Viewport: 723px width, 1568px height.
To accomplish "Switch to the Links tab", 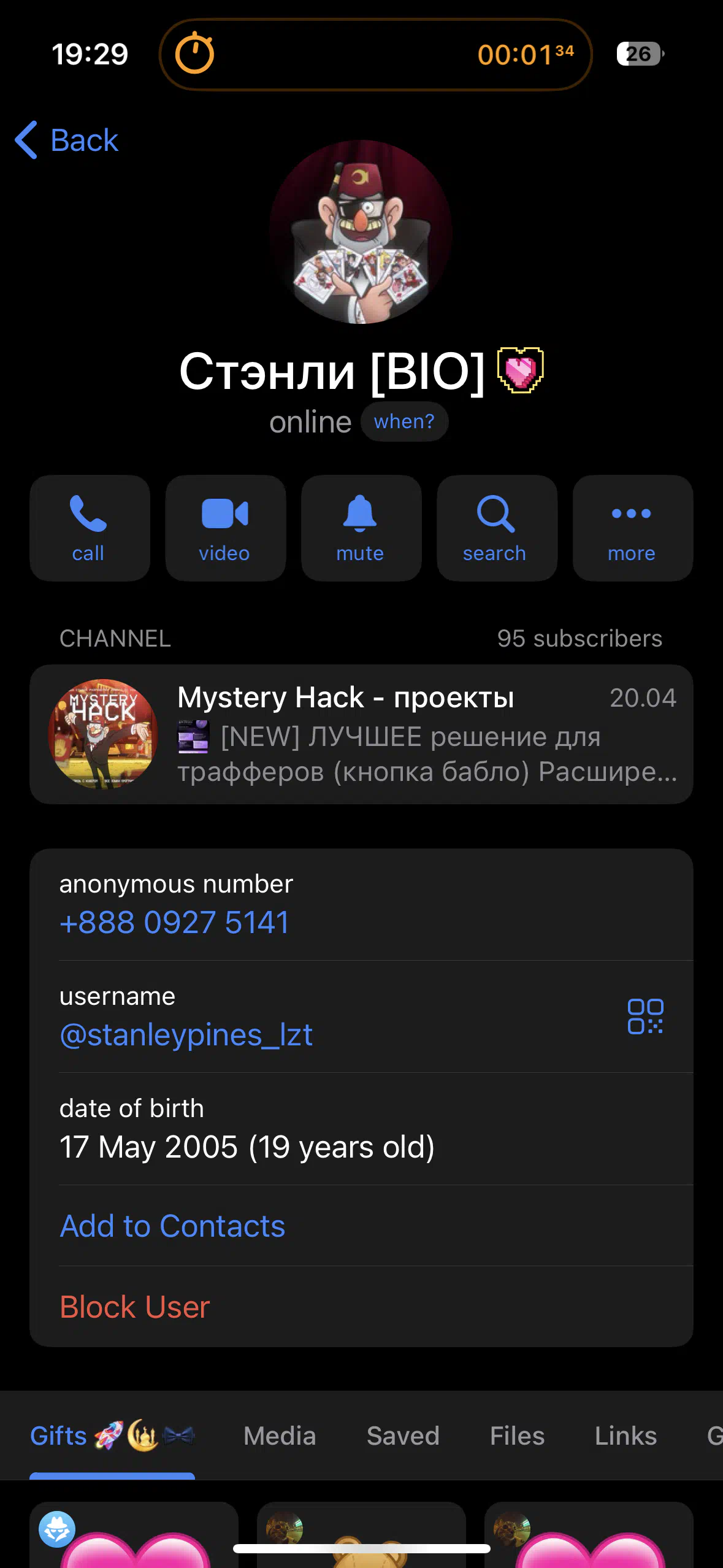I will coord(625,1436).
